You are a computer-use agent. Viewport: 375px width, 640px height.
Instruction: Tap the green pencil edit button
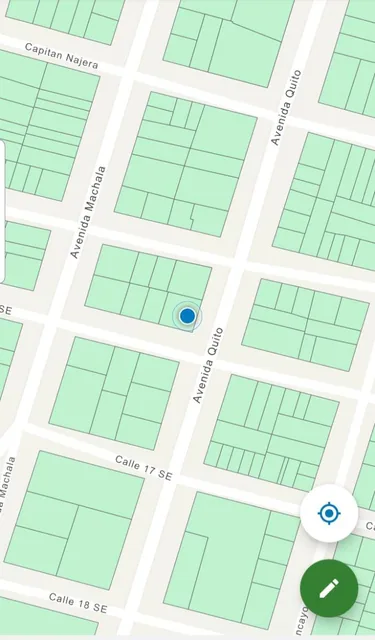[x=329, y=588]
